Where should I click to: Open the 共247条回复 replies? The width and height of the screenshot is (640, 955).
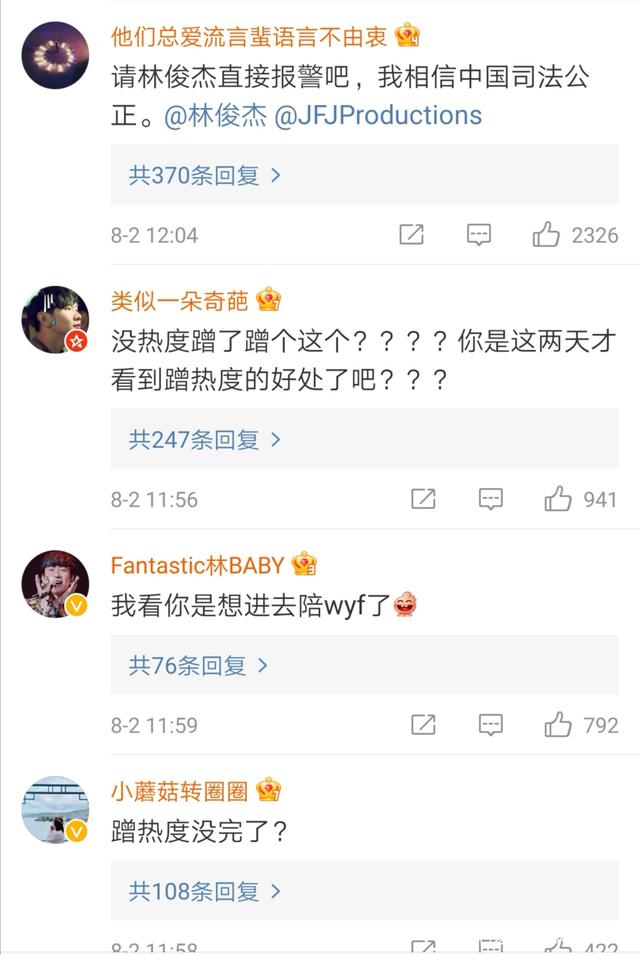tap(205, 439)
